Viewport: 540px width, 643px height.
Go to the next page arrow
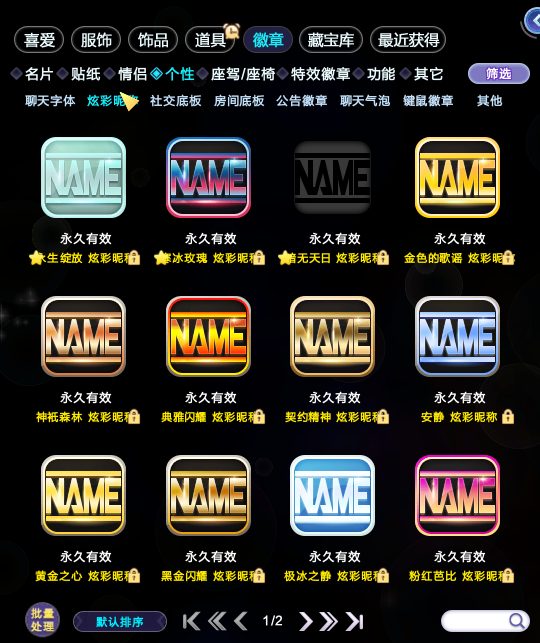tap(305, 621)
